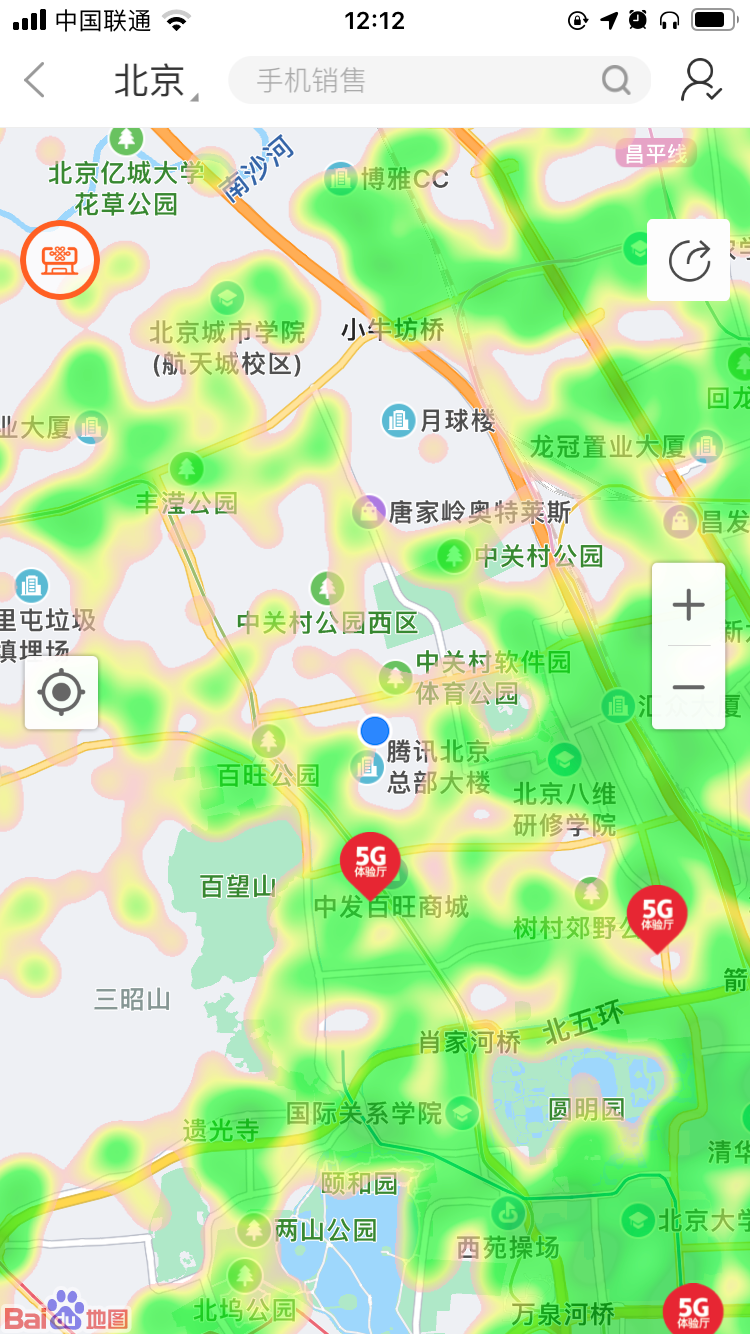Tap the 手机销售 search input field
Viewport: 750px width, 1334px height.
pos(400,80)
